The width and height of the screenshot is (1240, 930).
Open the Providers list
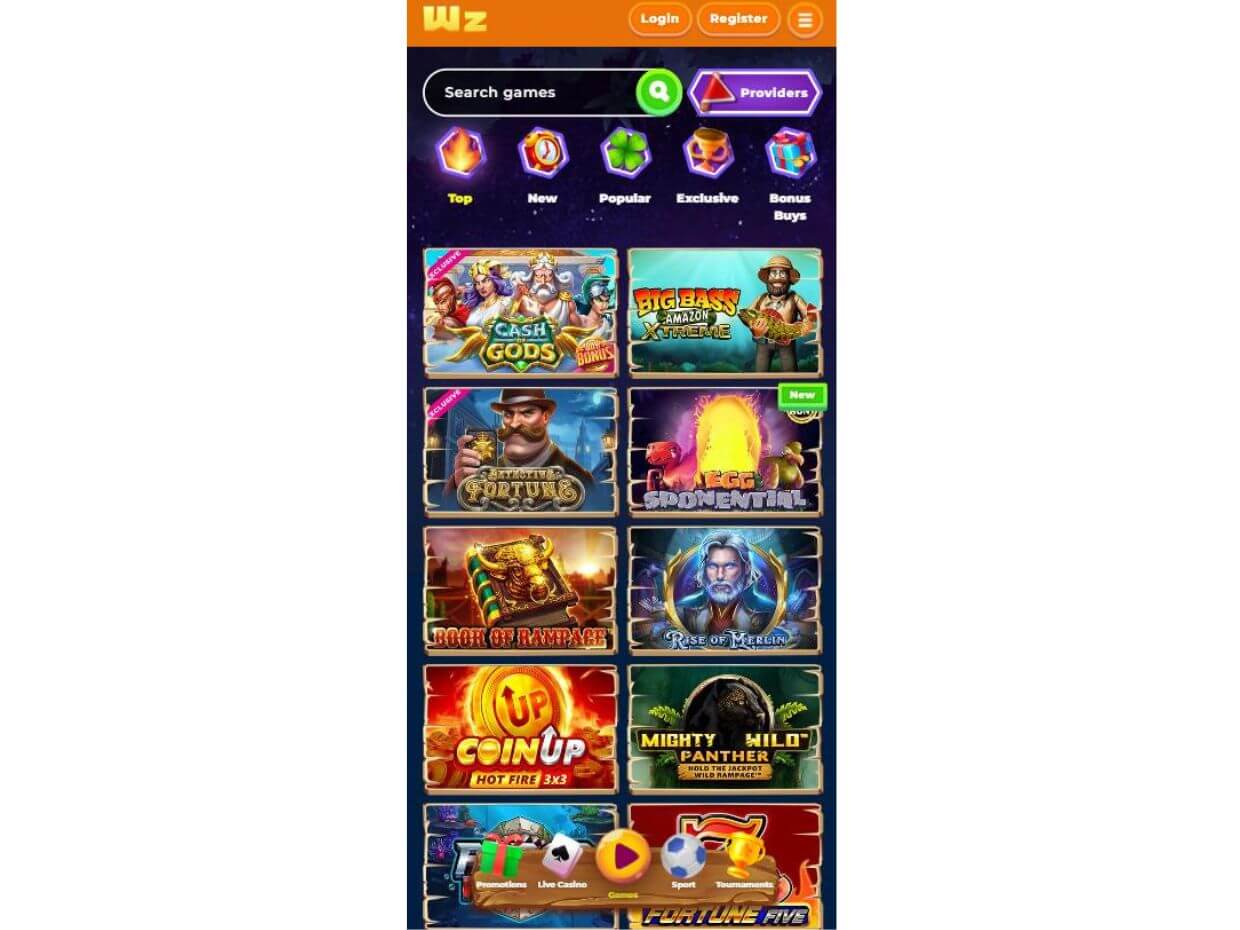(x=755, y=93)
